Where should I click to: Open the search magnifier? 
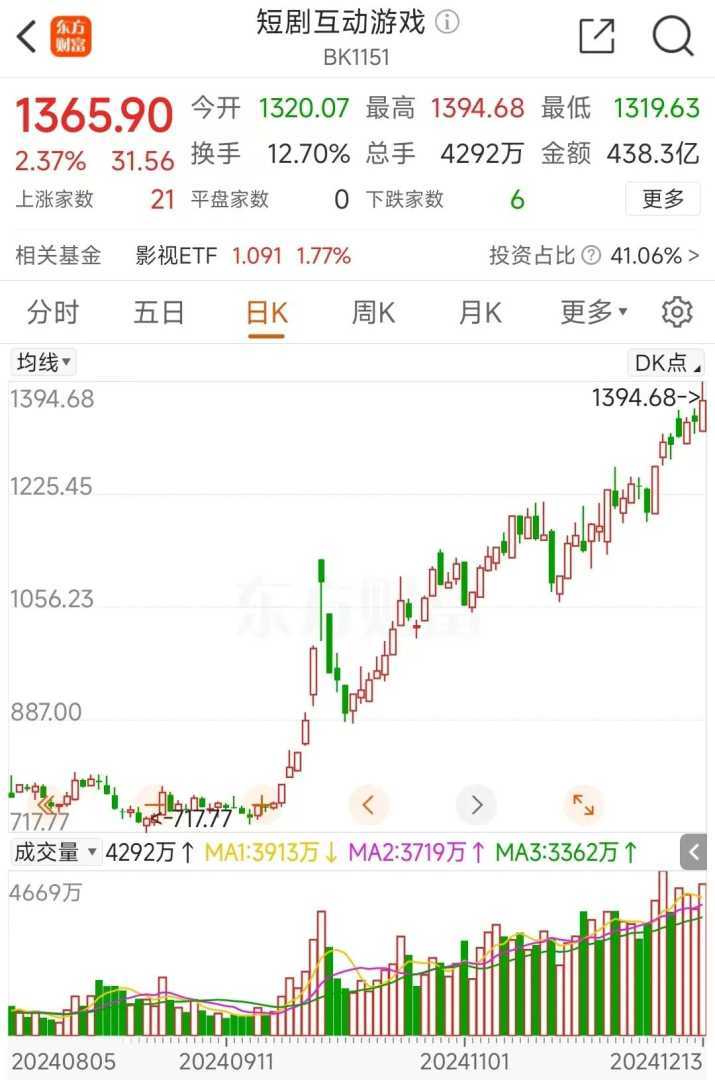673,37
